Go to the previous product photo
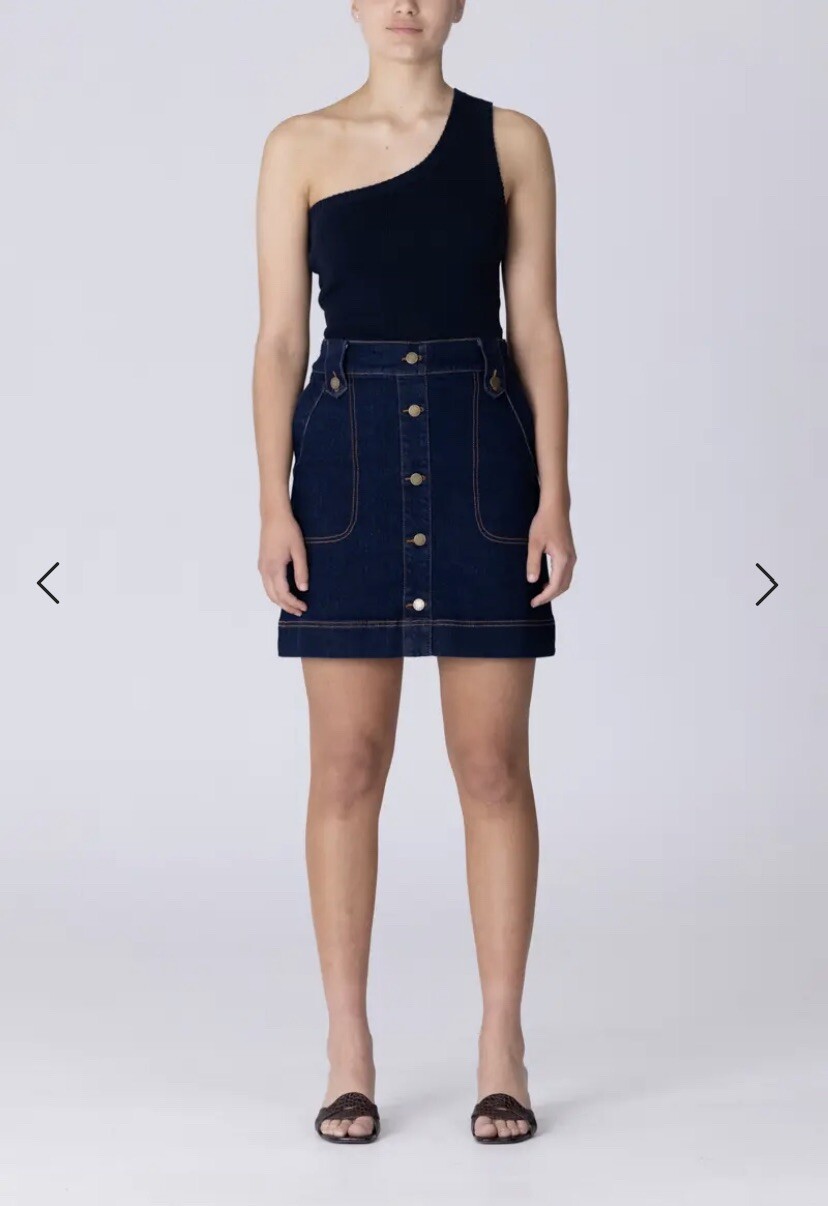 pos(48,583)
